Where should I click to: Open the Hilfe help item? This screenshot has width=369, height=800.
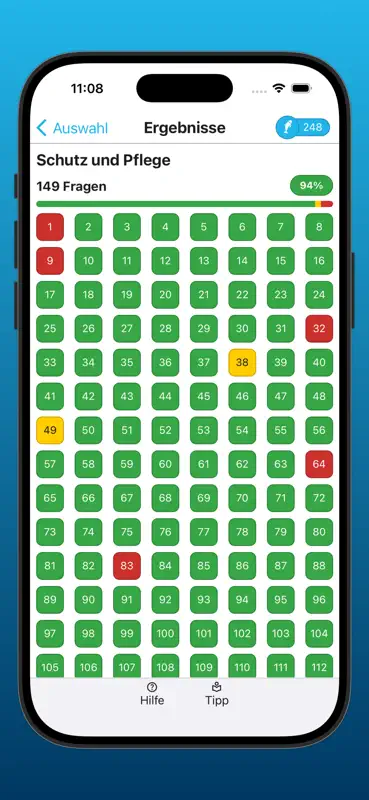152,694
